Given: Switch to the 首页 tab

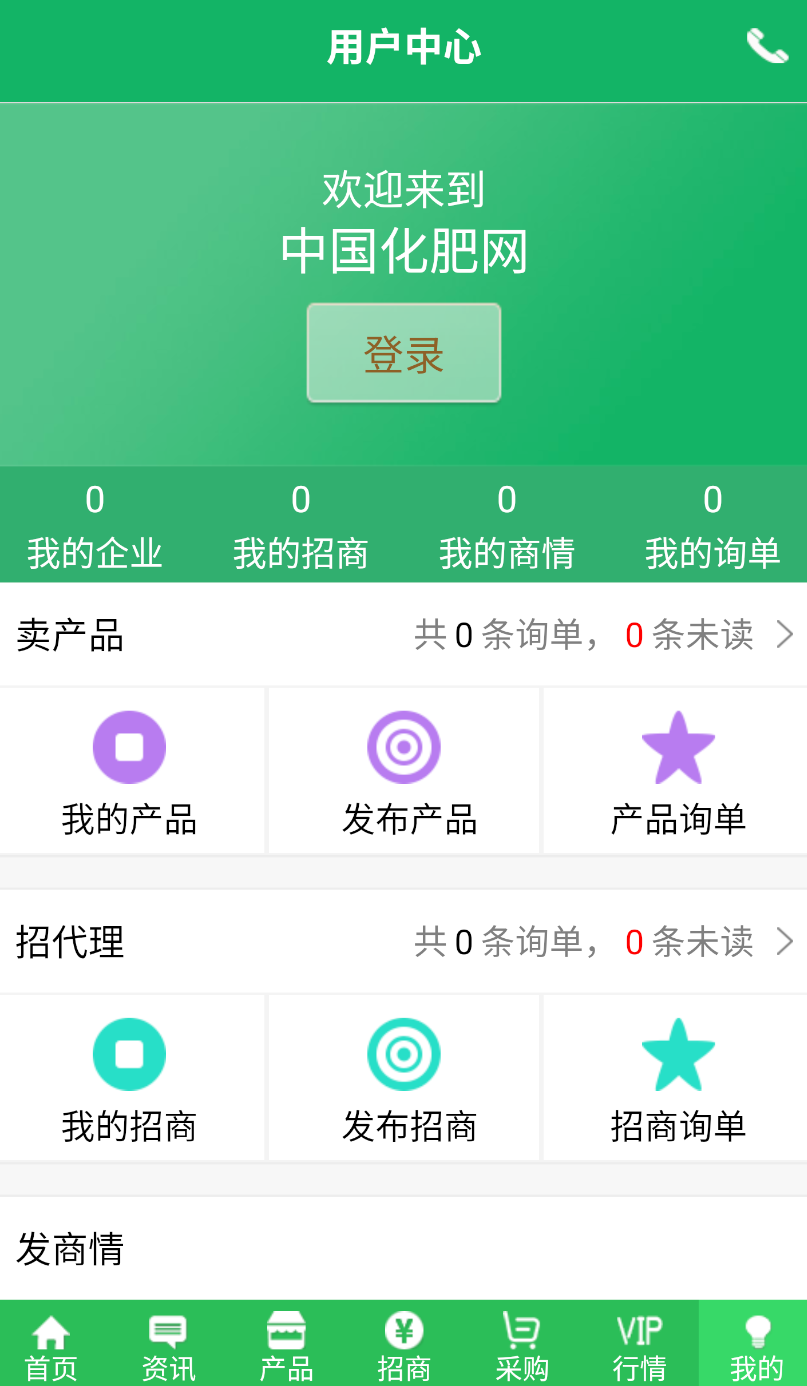Looking at the screenshot, I should 51,1345.
